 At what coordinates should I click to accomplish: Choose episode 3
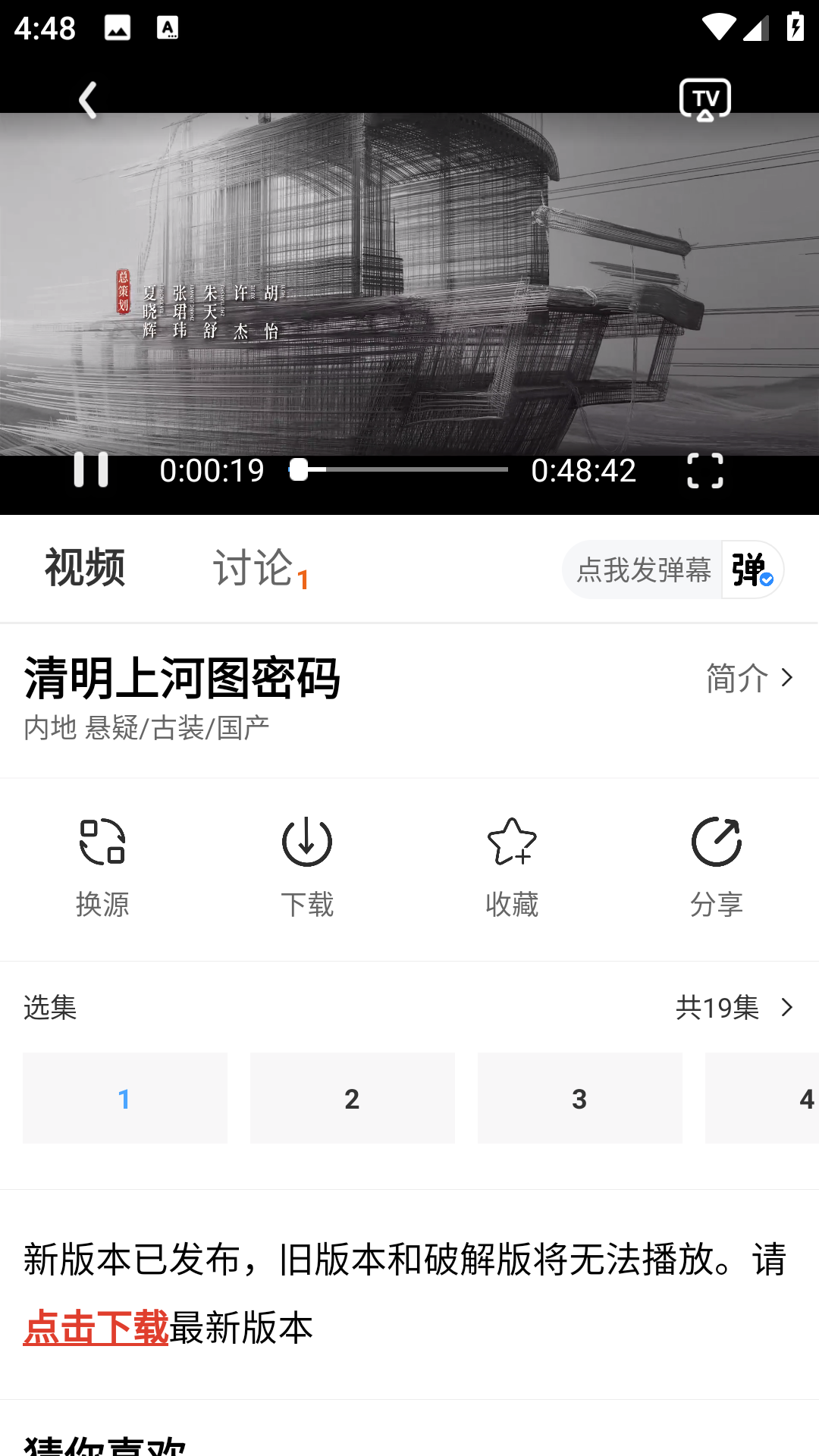580,1098
